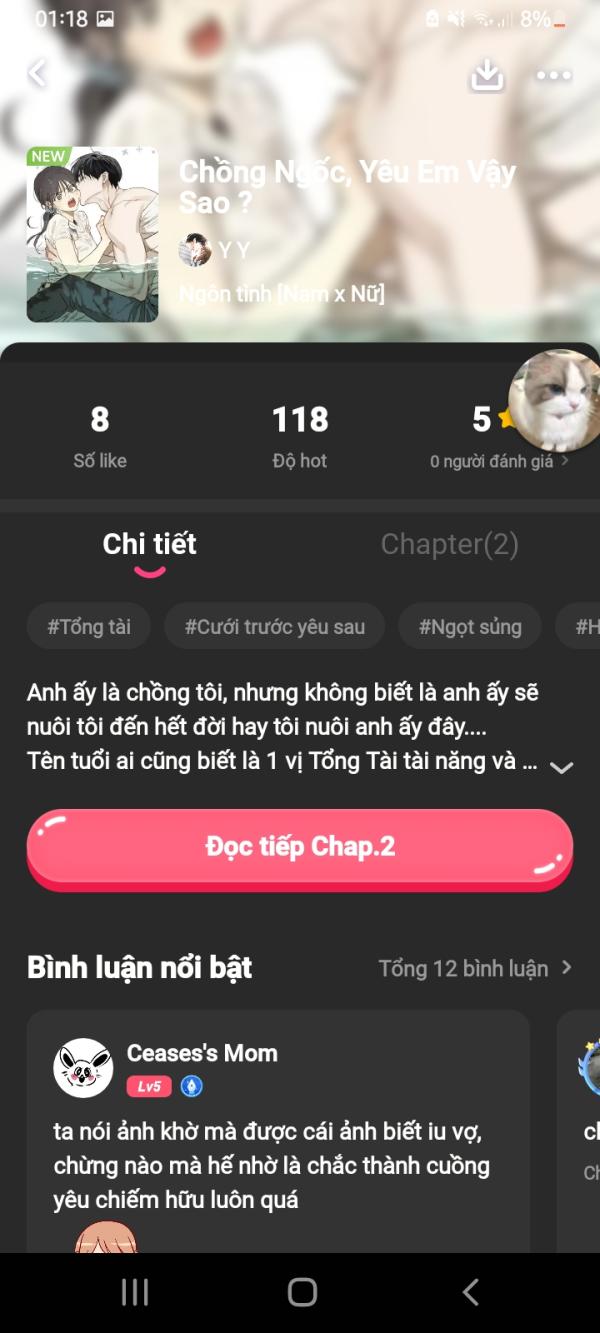600x1333 pixels.
Task: Tap the floating cat avatar bubble
Action: click(556, 400)
